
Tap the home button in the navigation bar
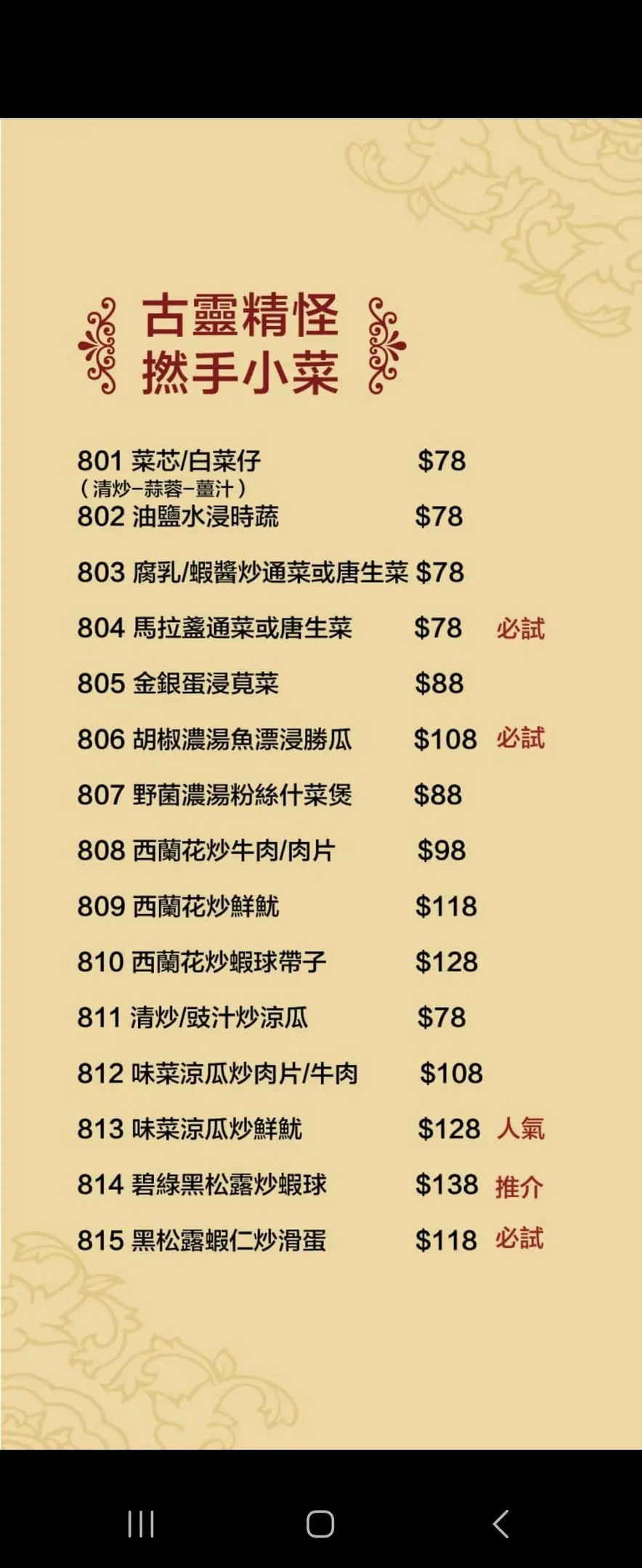320,1524
